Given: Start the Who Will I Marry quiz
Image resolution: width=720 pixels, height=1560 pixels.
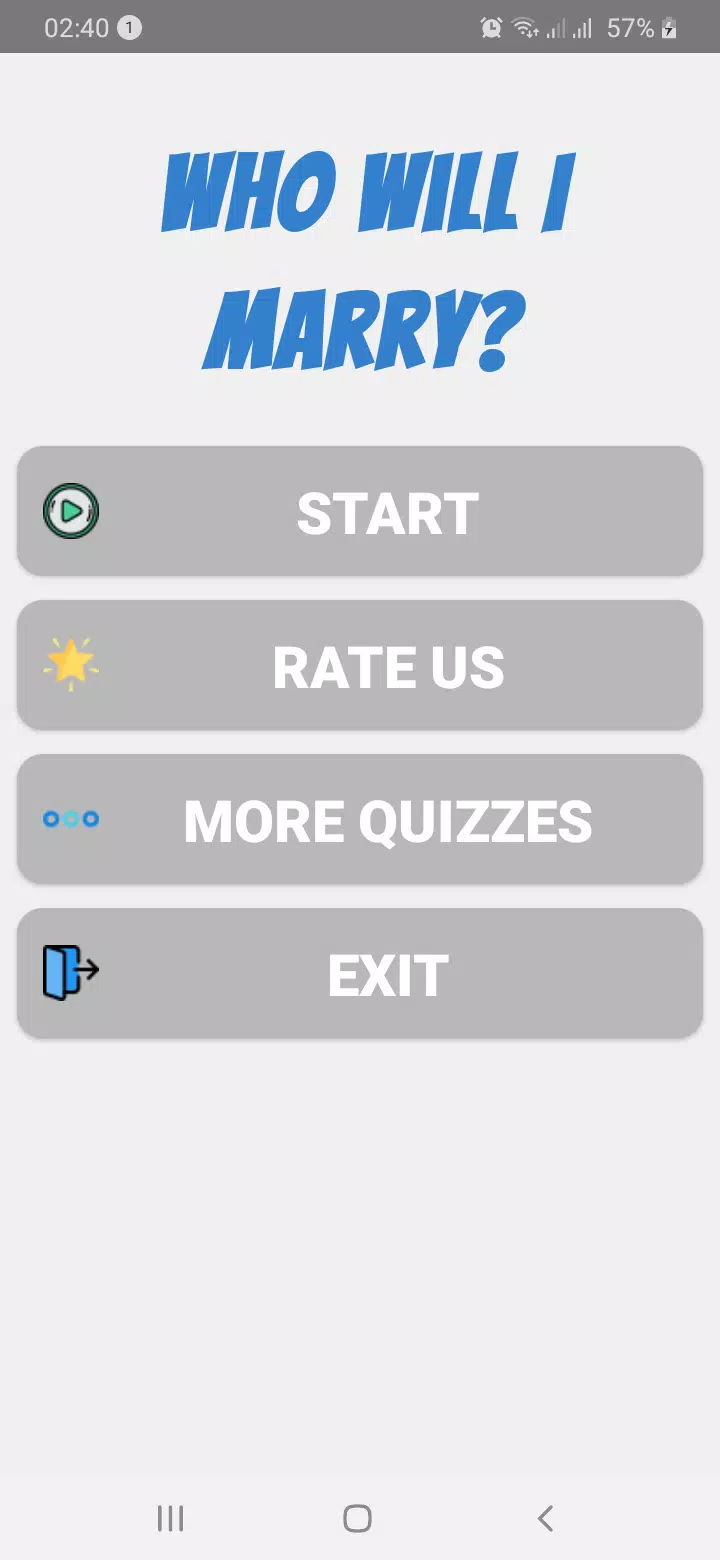Looking at the screenshot, I should [360, 512].
